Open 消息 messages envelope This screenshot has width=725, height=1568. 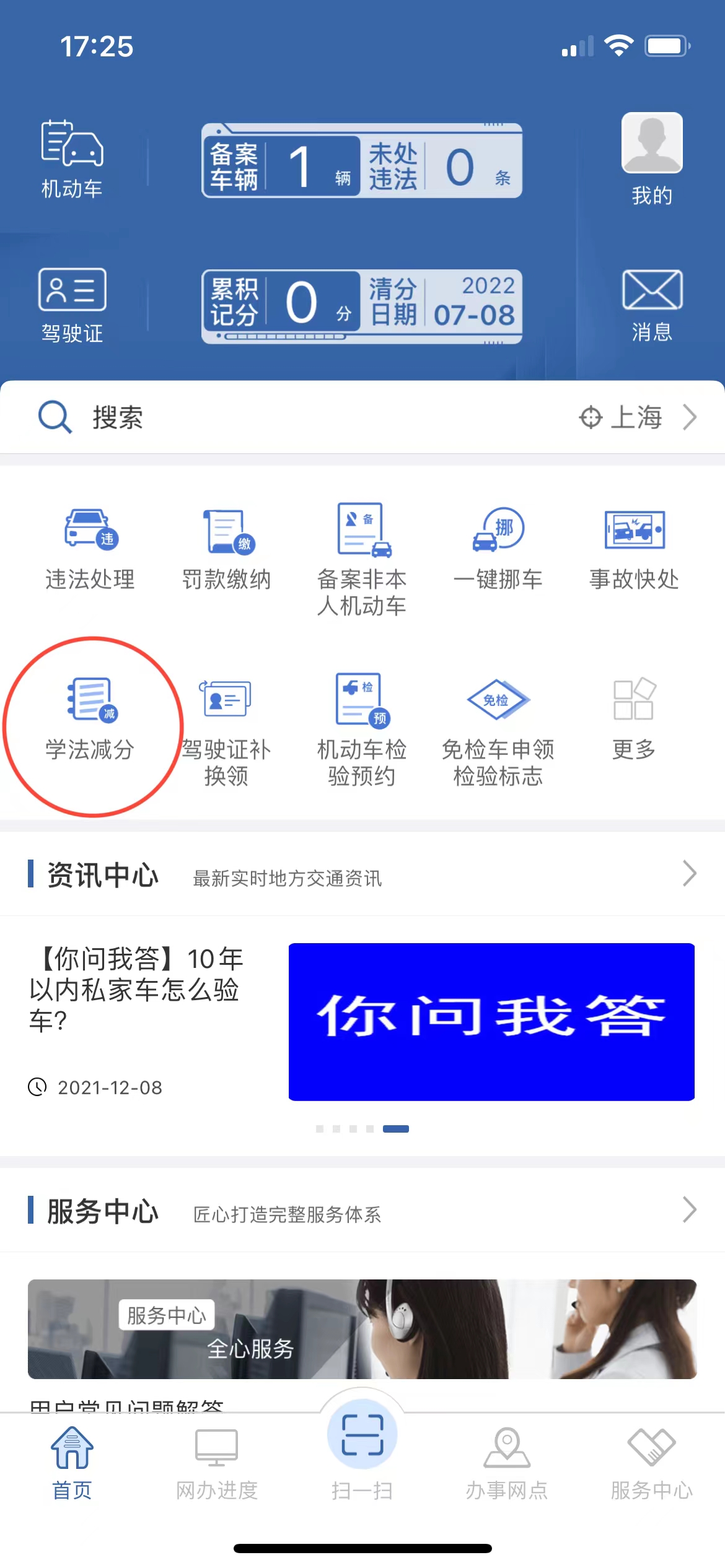click(652, 290)
